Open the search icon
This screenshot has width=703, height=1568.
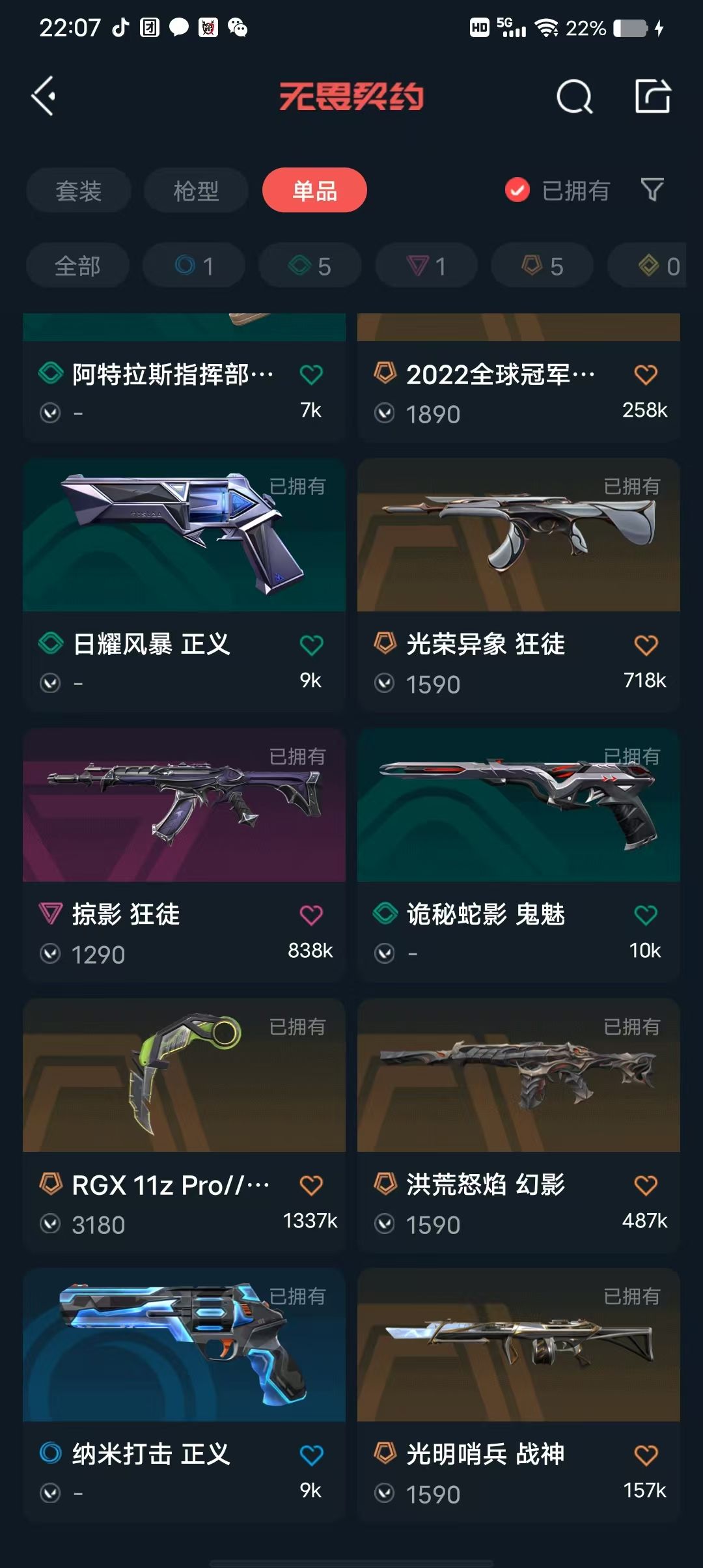(x=575, y=97)
